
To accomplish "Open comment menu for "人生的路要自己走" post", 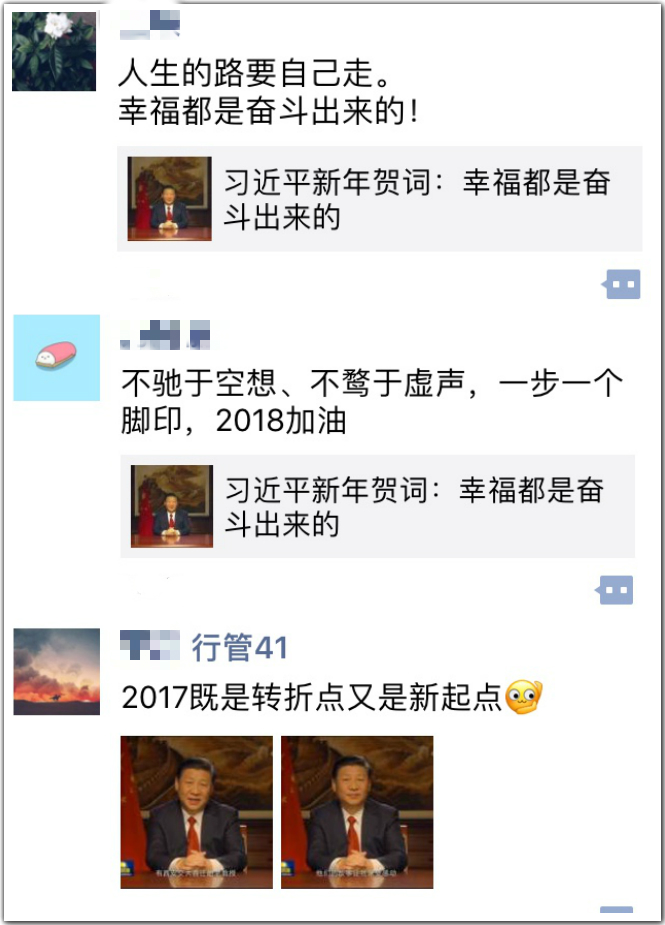I will coord(621,285).
